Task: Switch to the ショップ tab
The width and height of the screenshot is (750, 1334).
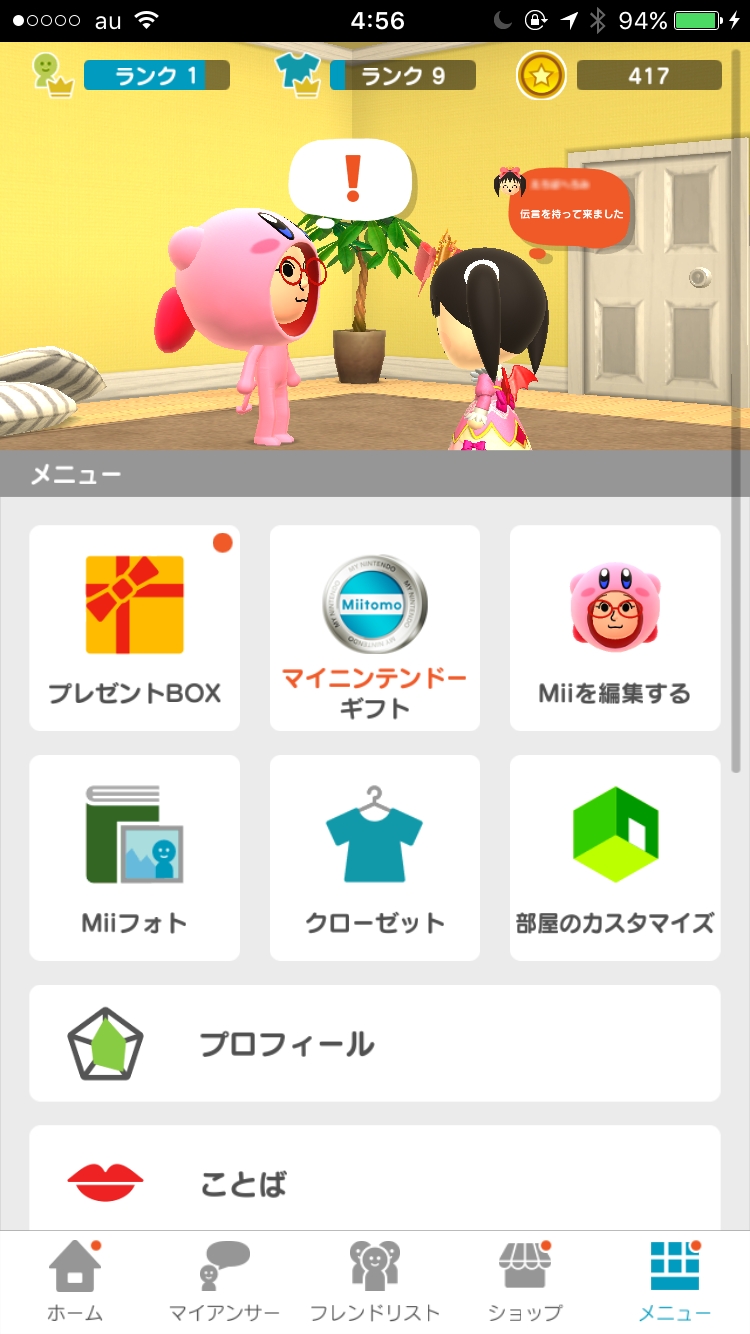Action: coord(525,1282)
